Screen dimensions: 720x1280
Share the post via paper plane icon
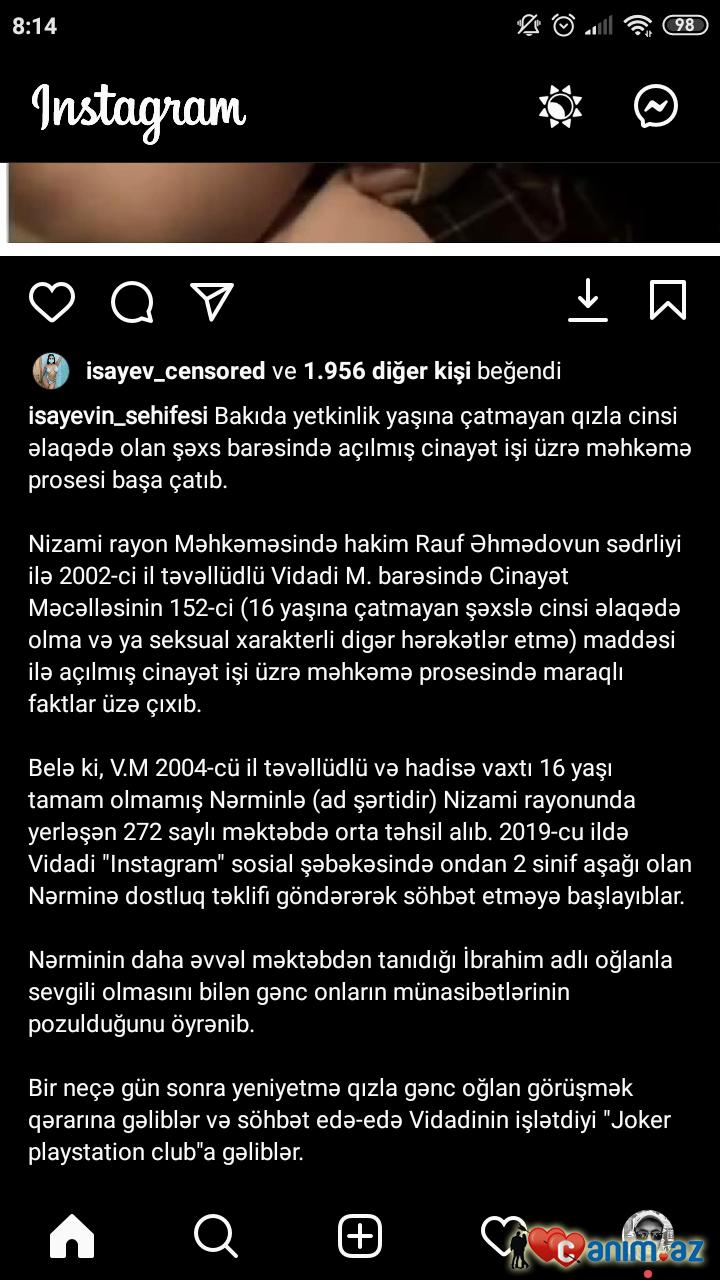point(212,301)
